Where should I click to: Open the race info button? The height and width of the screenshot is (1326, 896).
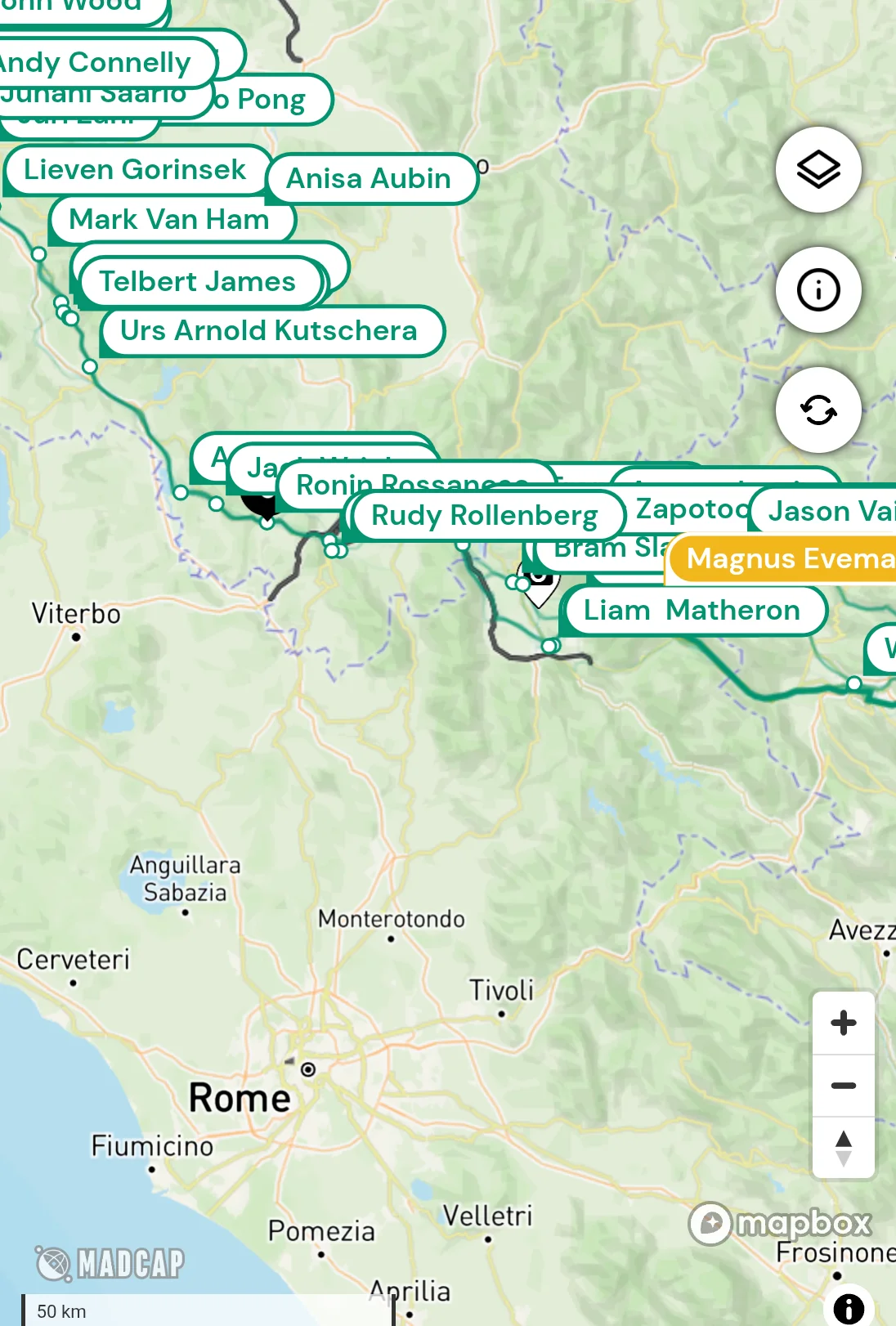[818, 290]
